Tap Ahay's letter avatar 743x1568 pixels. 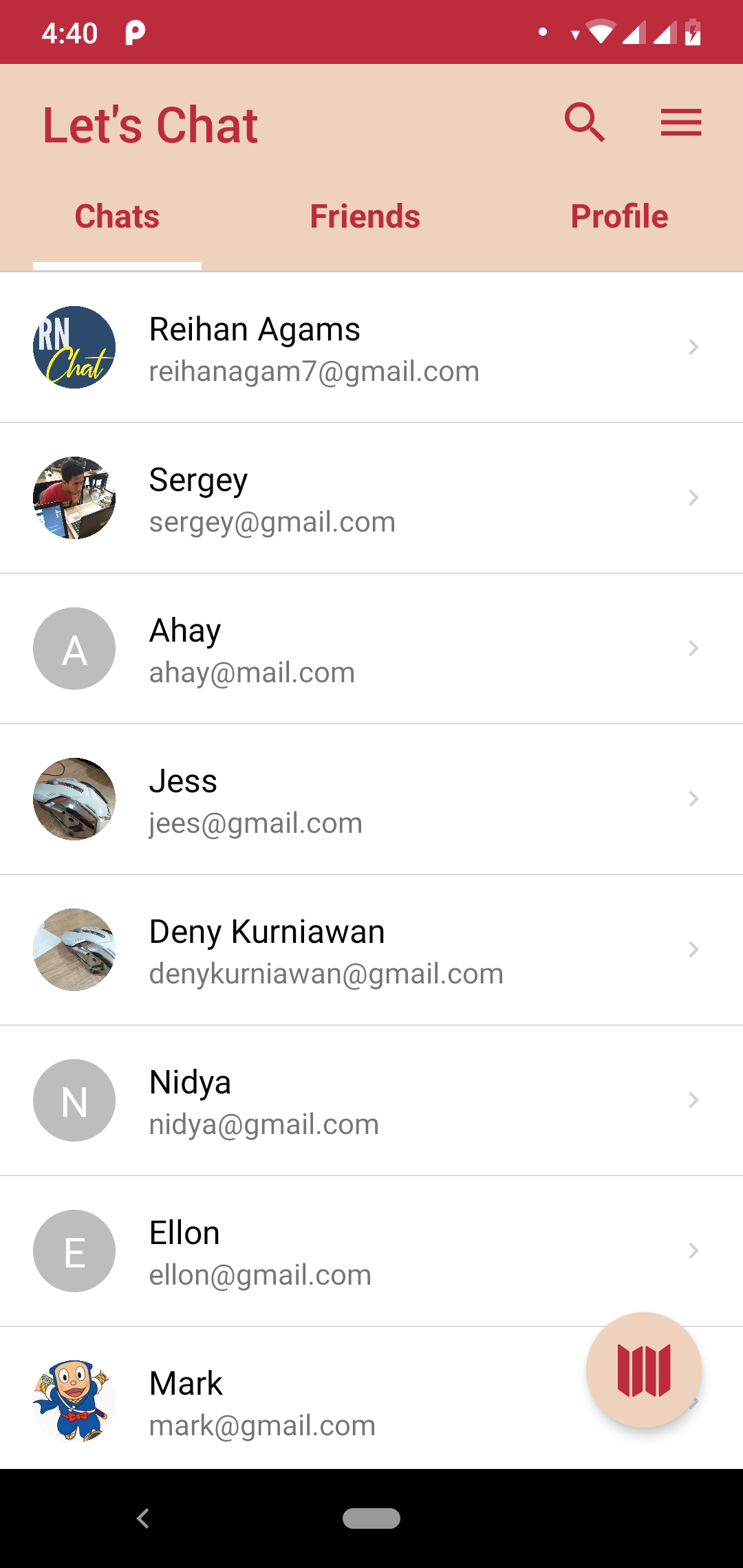coord(74,648)
